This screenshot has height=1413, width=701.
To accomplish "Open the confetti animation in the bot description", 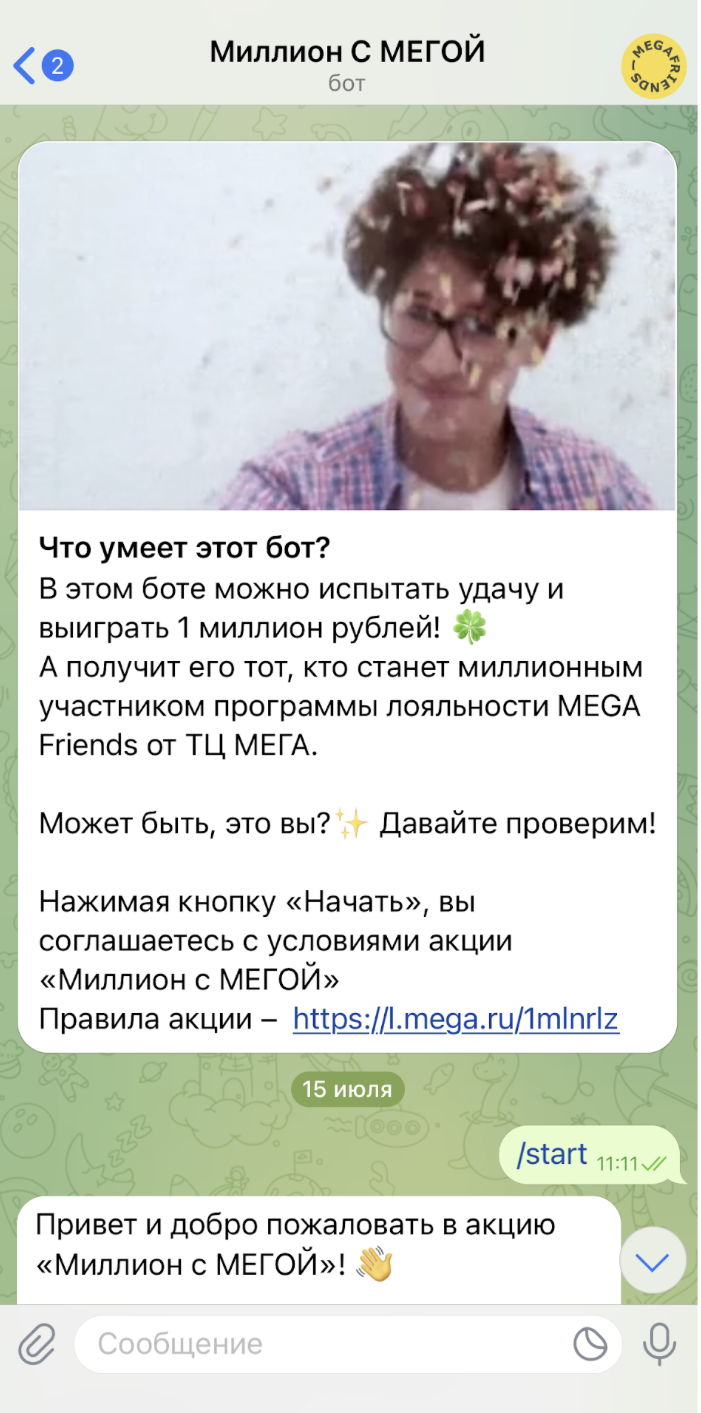I will pyautogui.click(x=347, y=327).
